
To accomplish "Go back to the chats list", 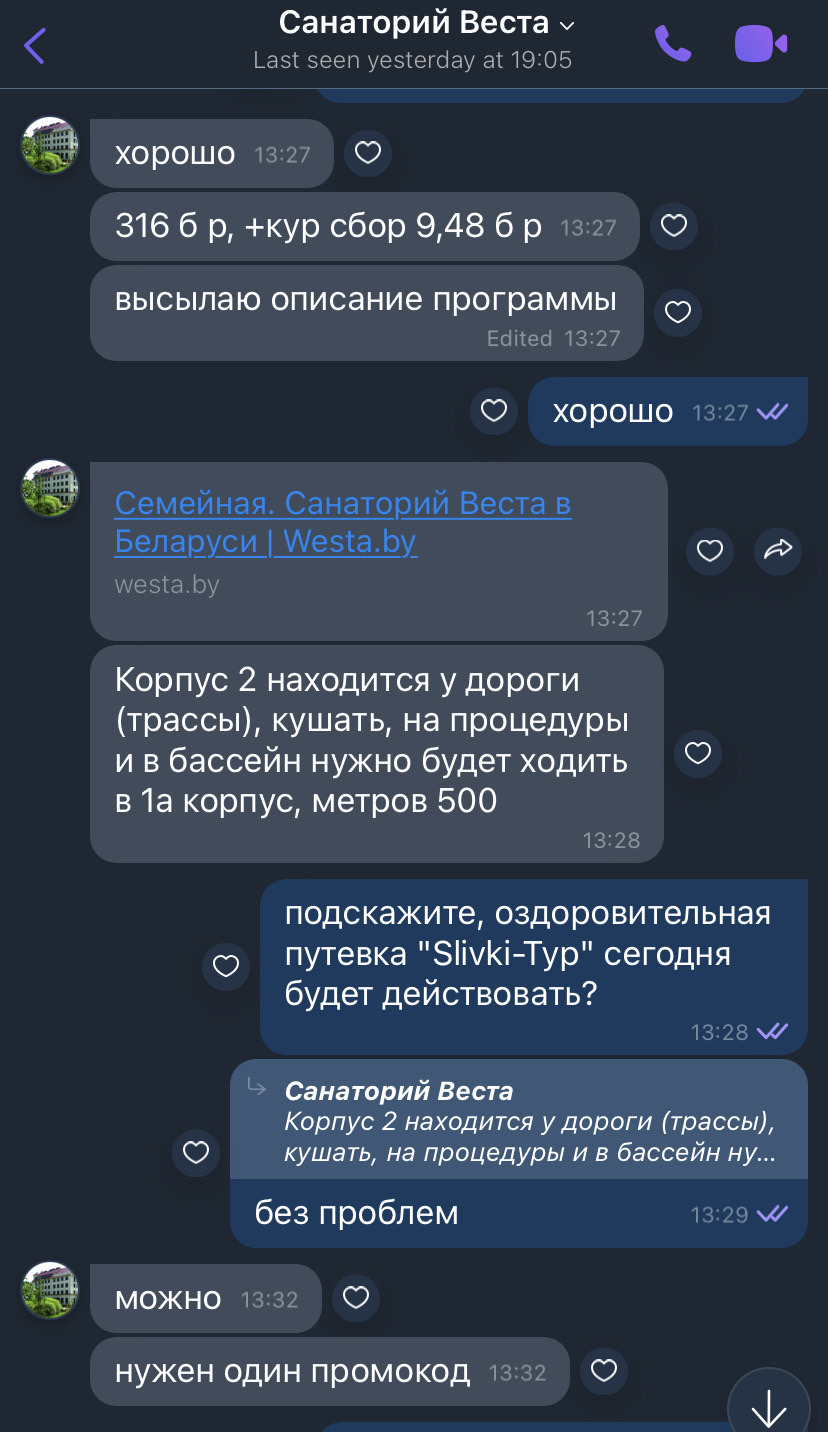I will pyautogui.click(x=35, y=45).
